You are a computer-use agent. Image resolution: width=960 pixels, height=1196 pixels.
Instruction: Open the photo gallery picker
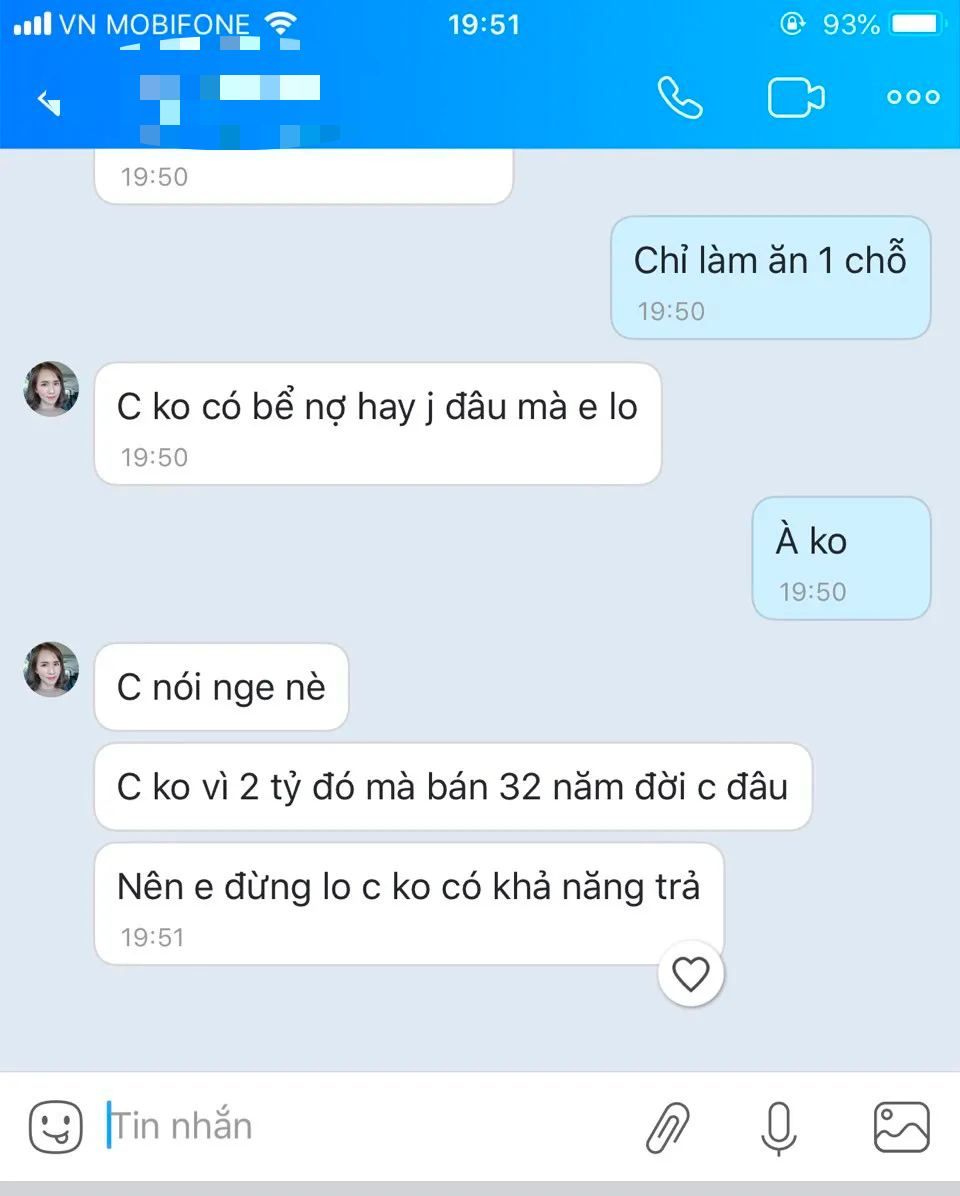click(x=899, y=1124)
